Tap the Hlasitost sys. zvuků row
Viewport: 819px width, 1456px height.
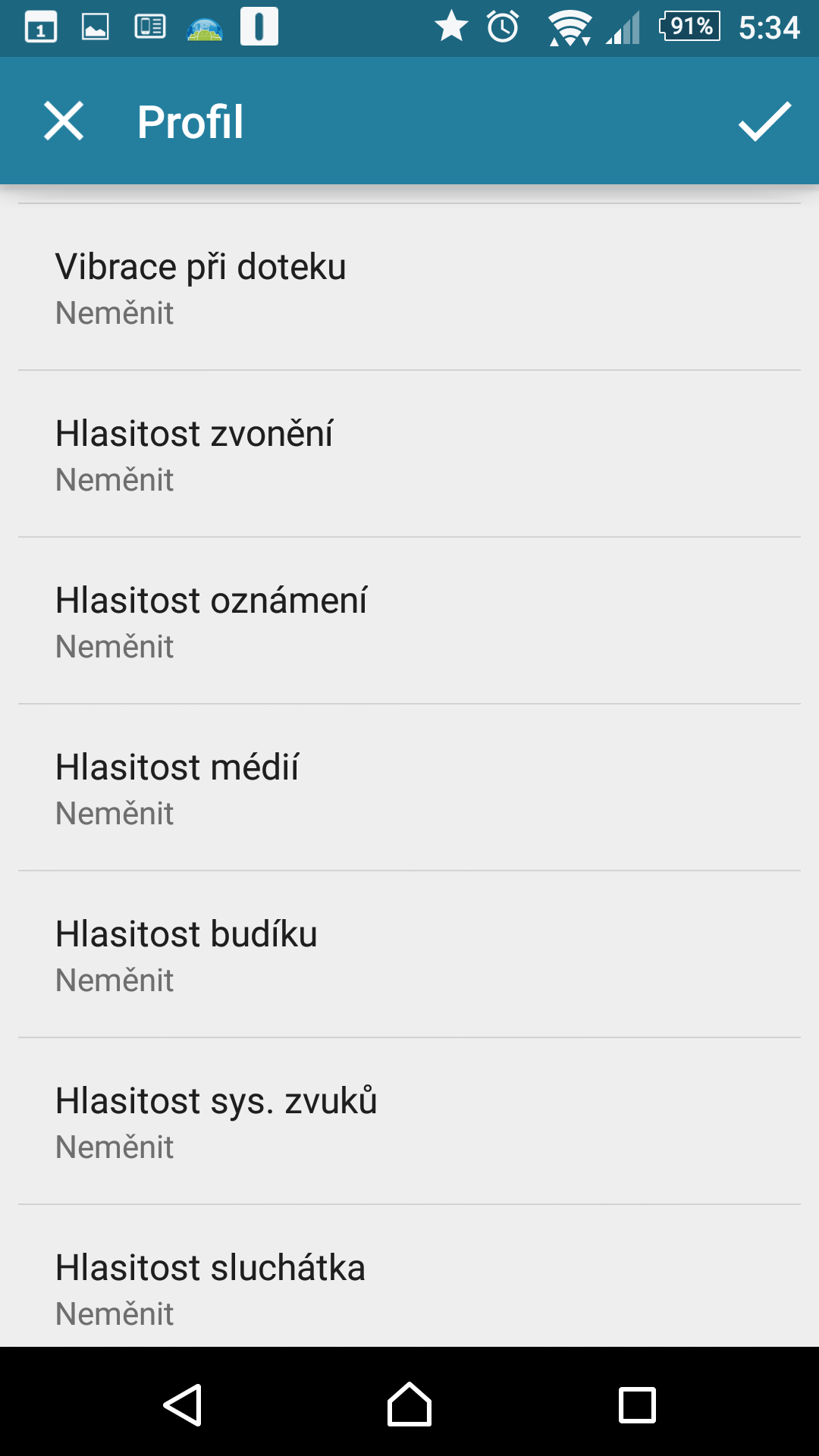coord(409,1122)
